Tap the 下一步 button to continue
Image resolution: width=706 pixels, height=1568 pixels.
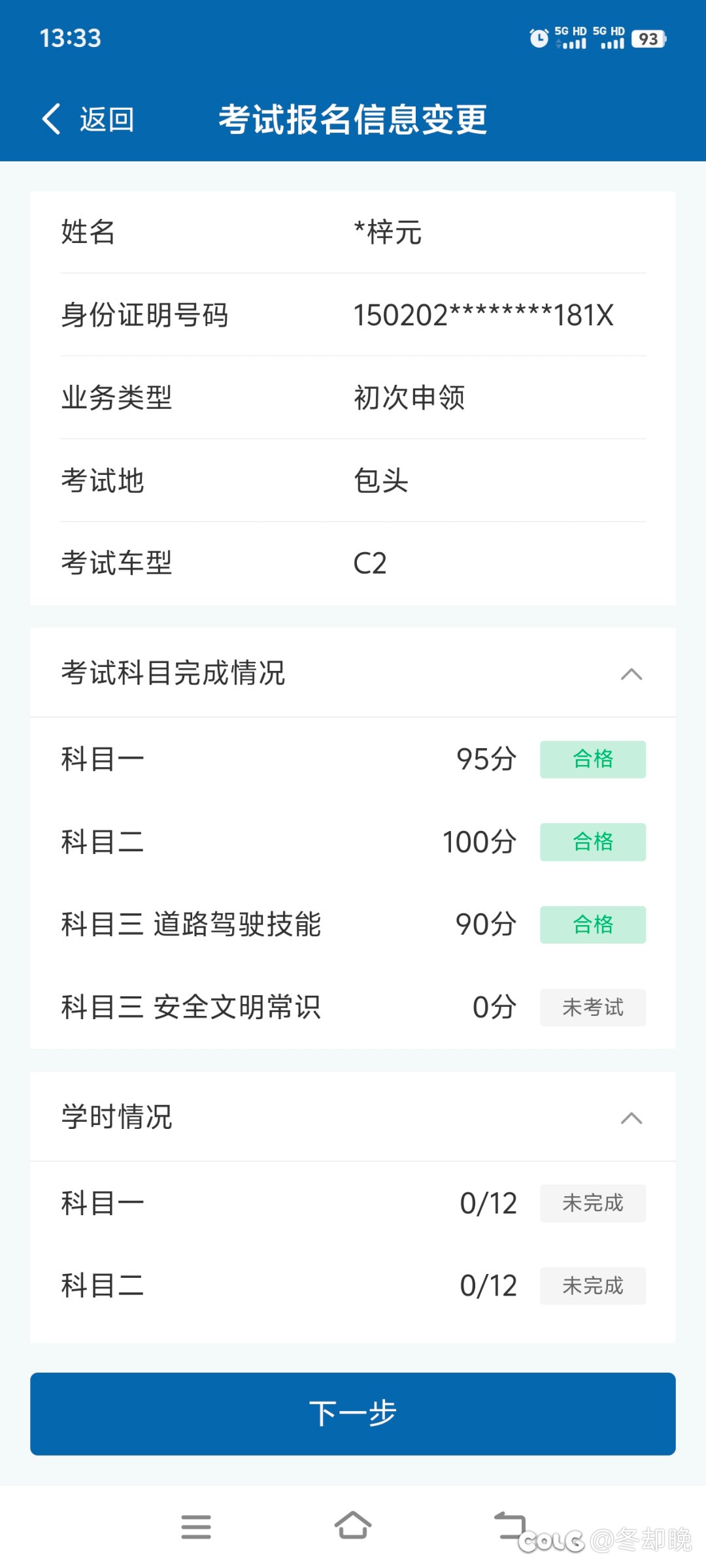point(353,1414)
